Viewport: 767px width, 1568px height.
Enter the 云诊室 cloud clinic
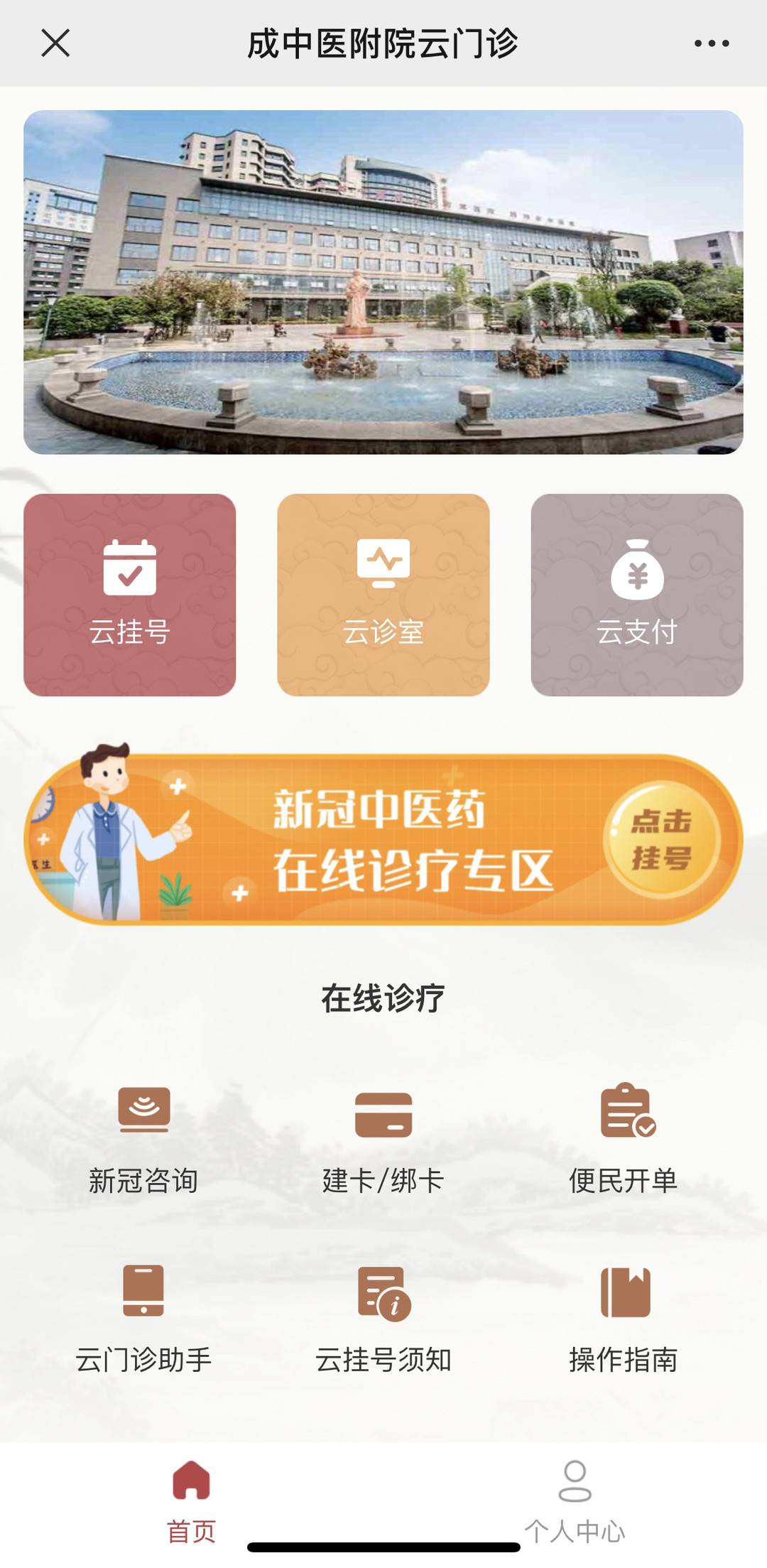383,595
